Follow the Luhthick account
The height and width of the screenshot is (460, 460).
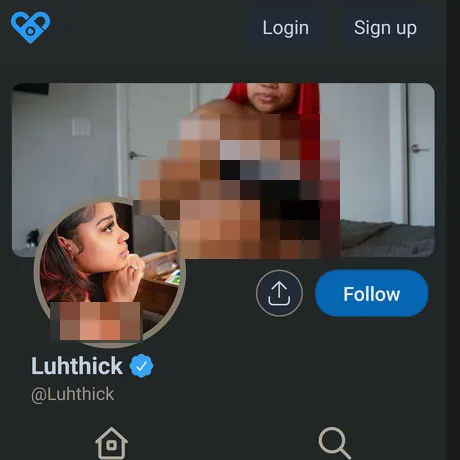coord(372,293)
